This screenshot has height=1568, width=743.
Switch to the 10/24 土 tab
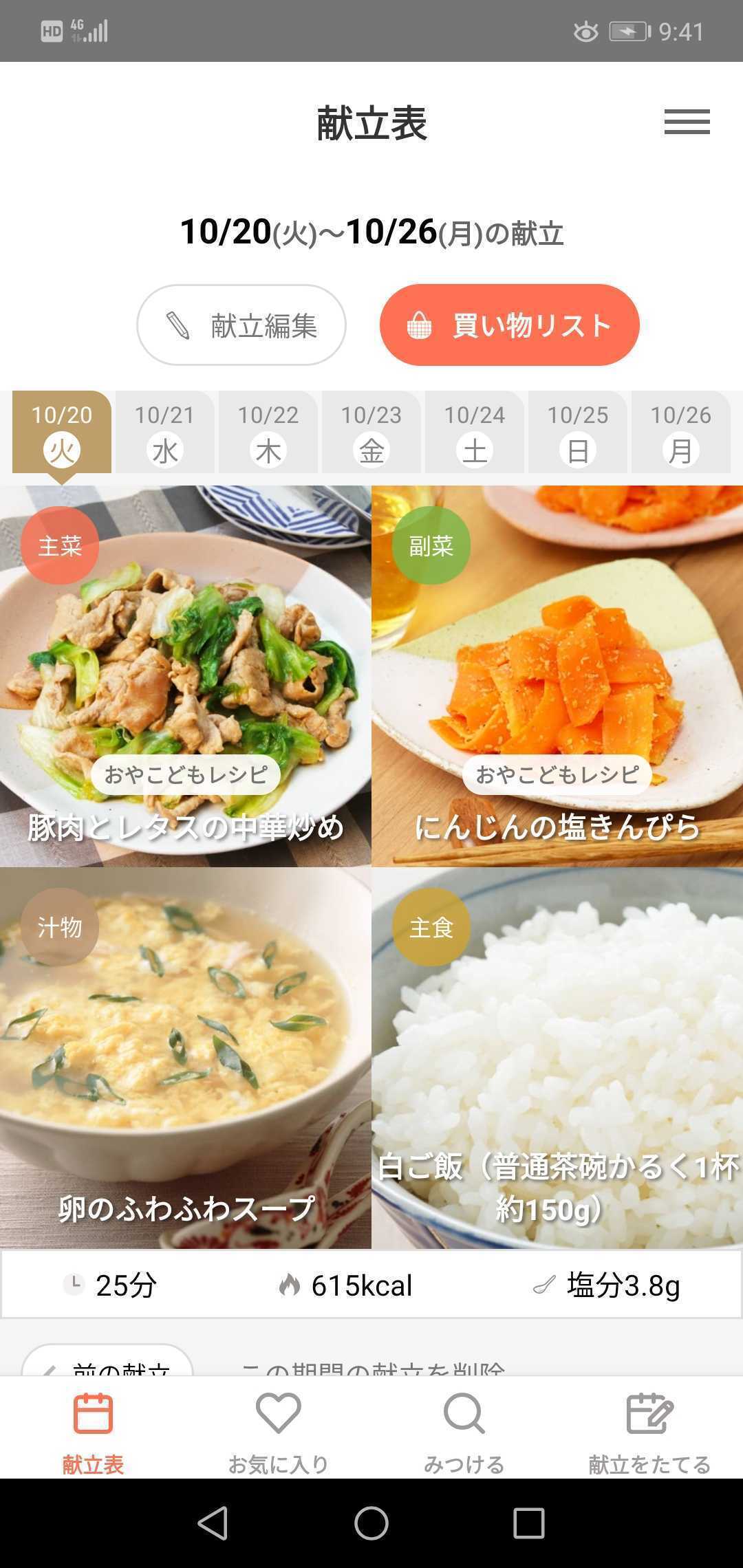[x=475, y=432]
